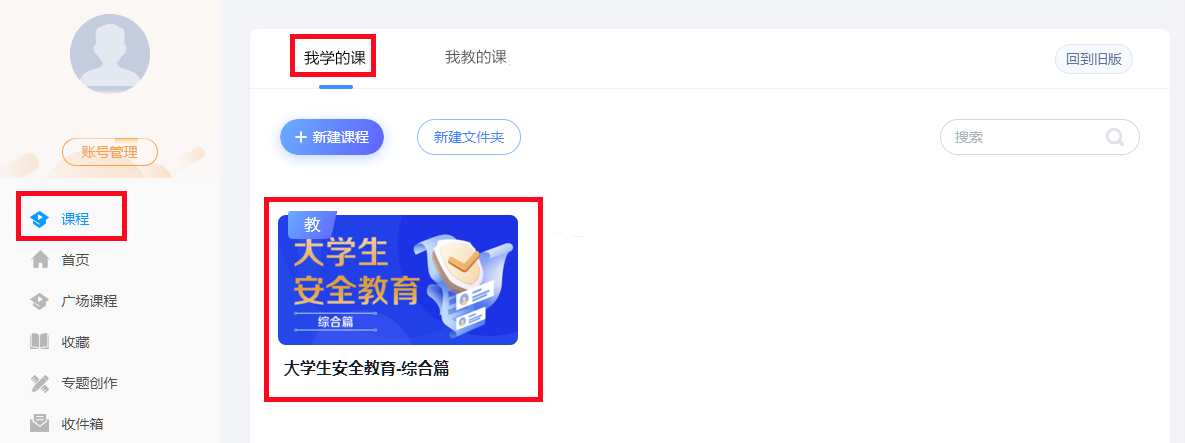Switch to the 我学的课 tab
1185x443 pixels.
click(x=336, y=57)
